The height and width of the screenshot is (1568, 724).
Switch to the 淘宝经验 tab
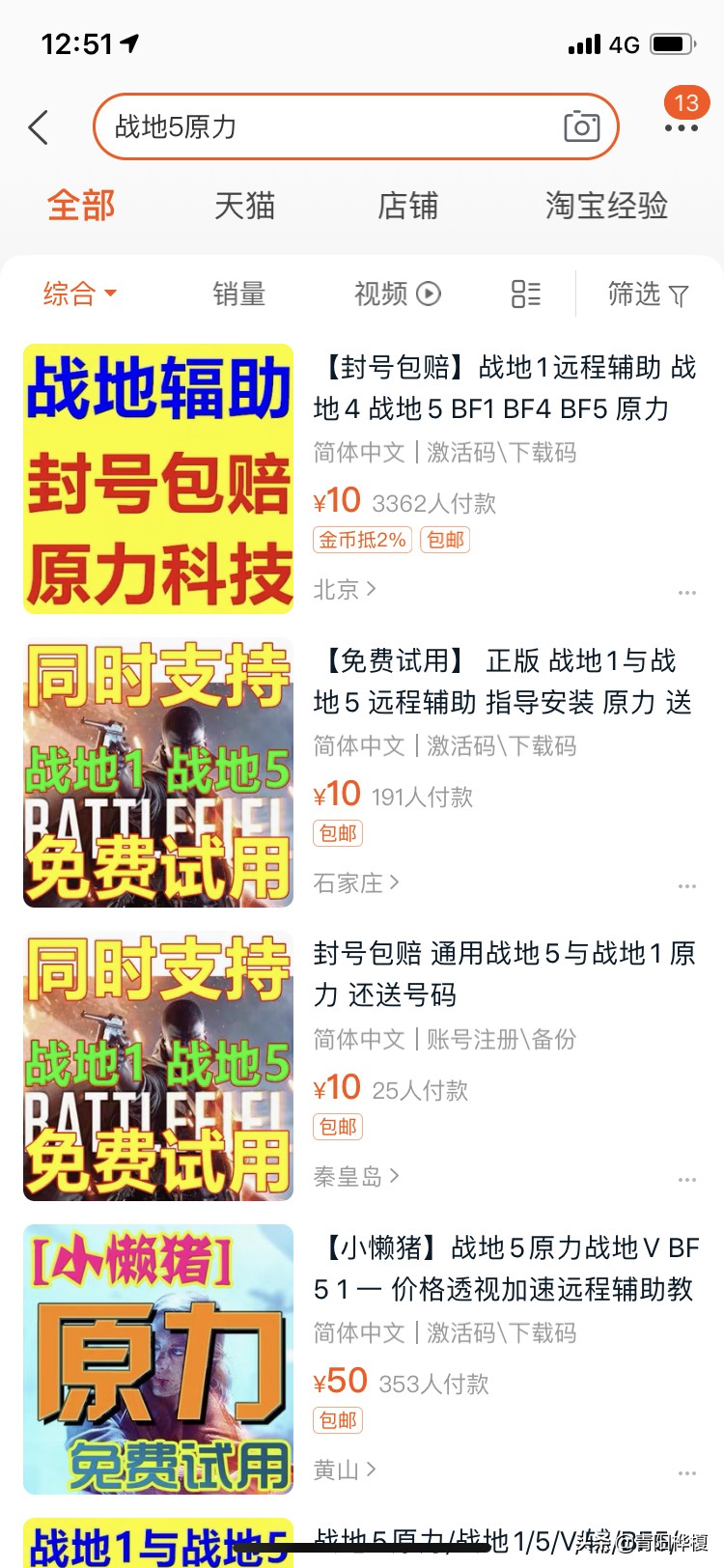(x=606, y=206)
